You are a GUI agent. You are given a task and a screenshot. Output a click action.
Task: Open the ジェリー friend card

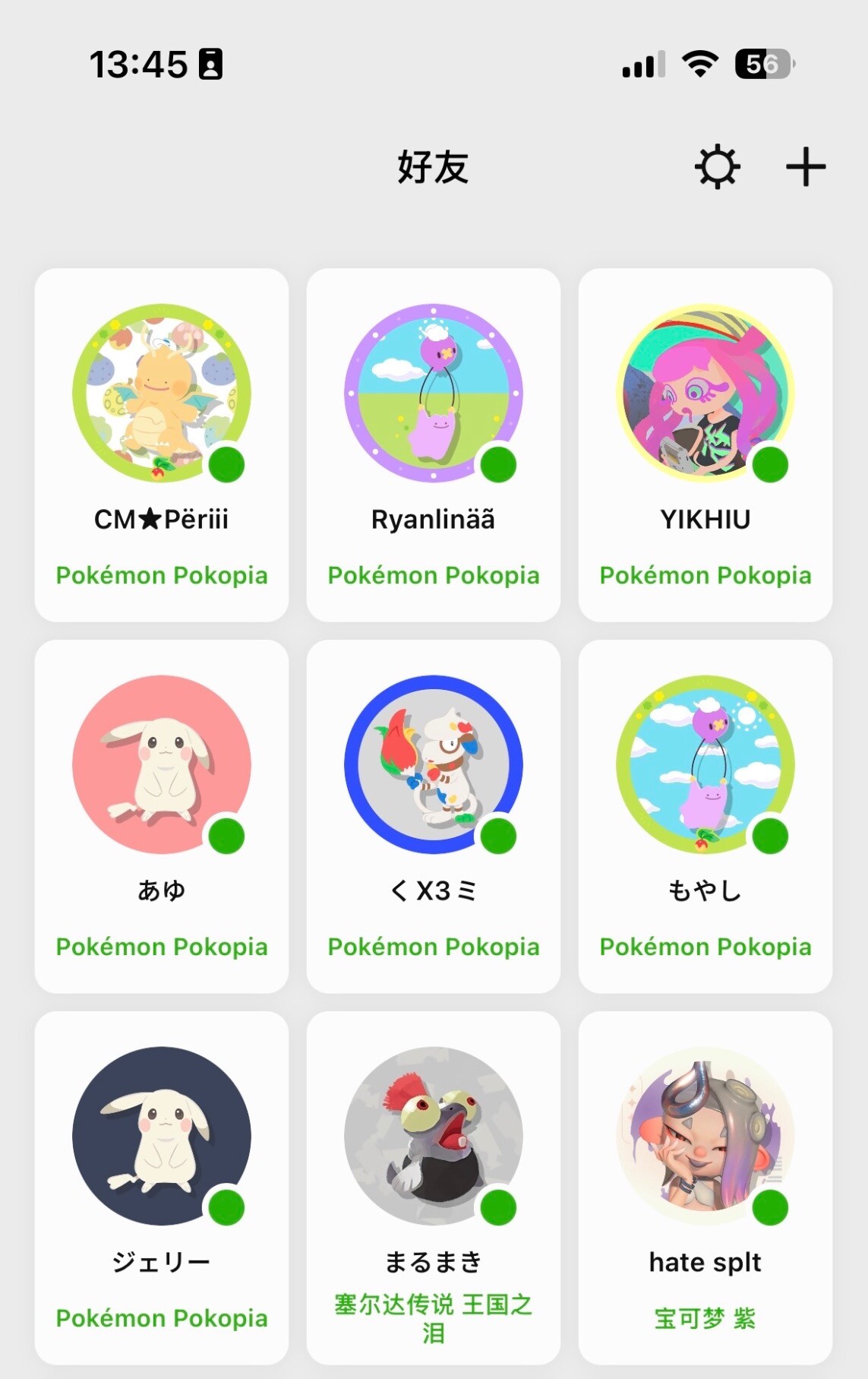tap(162, 1188)
